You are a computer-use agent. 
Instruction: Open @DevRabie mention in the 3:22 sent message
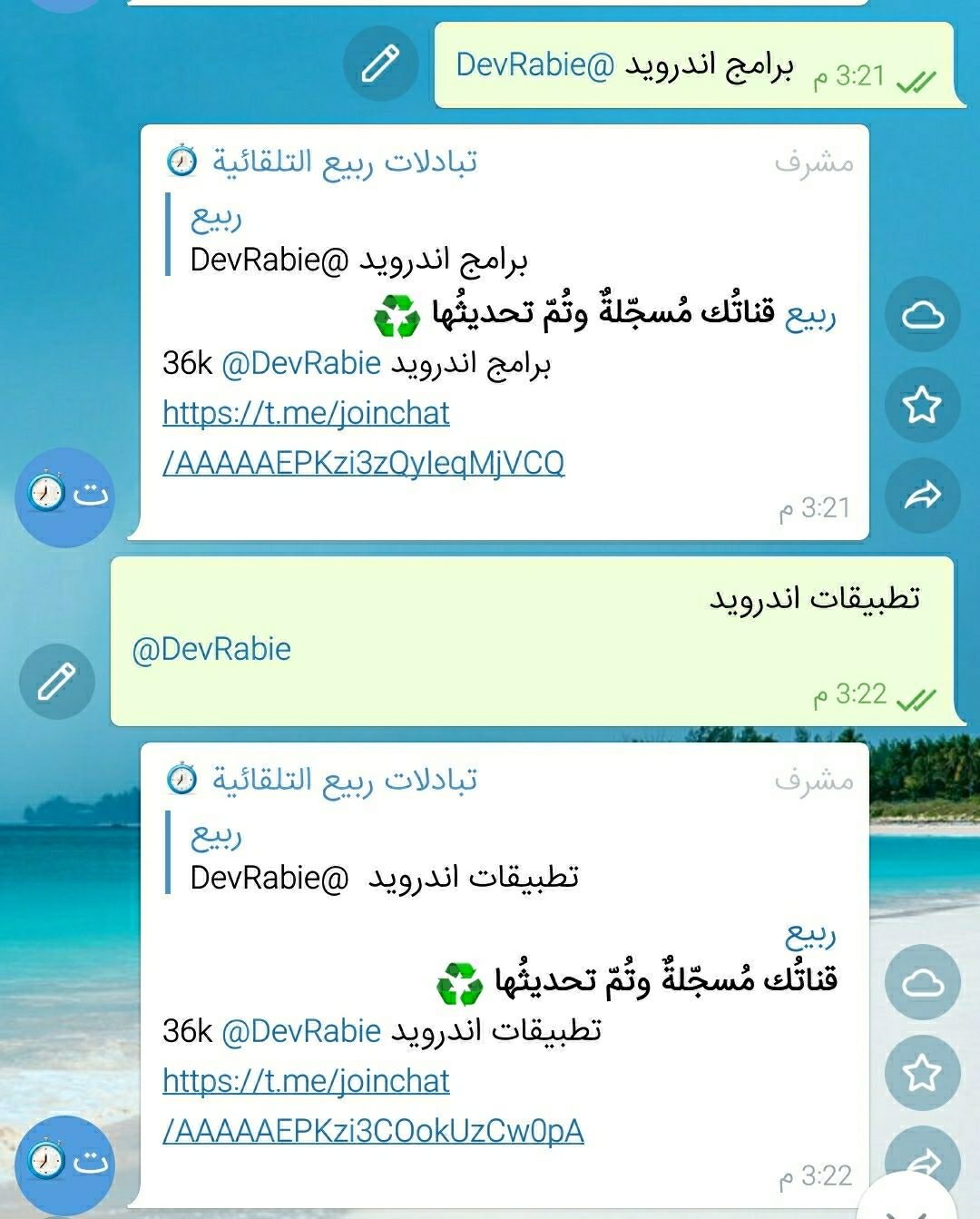tap(211, 650)
